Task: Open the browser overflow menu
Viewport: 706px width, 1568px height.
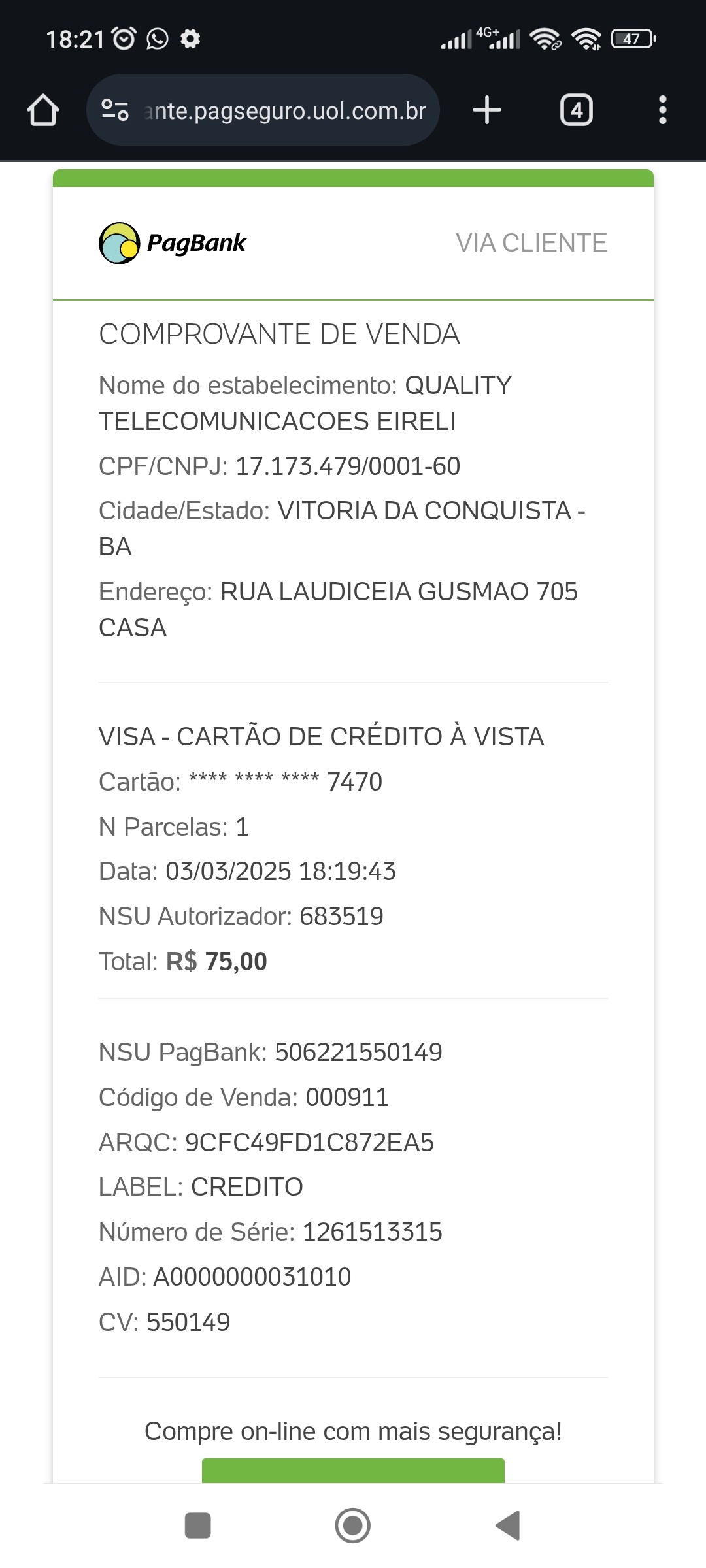Action: pyautogui.click(x=662, y=110)
